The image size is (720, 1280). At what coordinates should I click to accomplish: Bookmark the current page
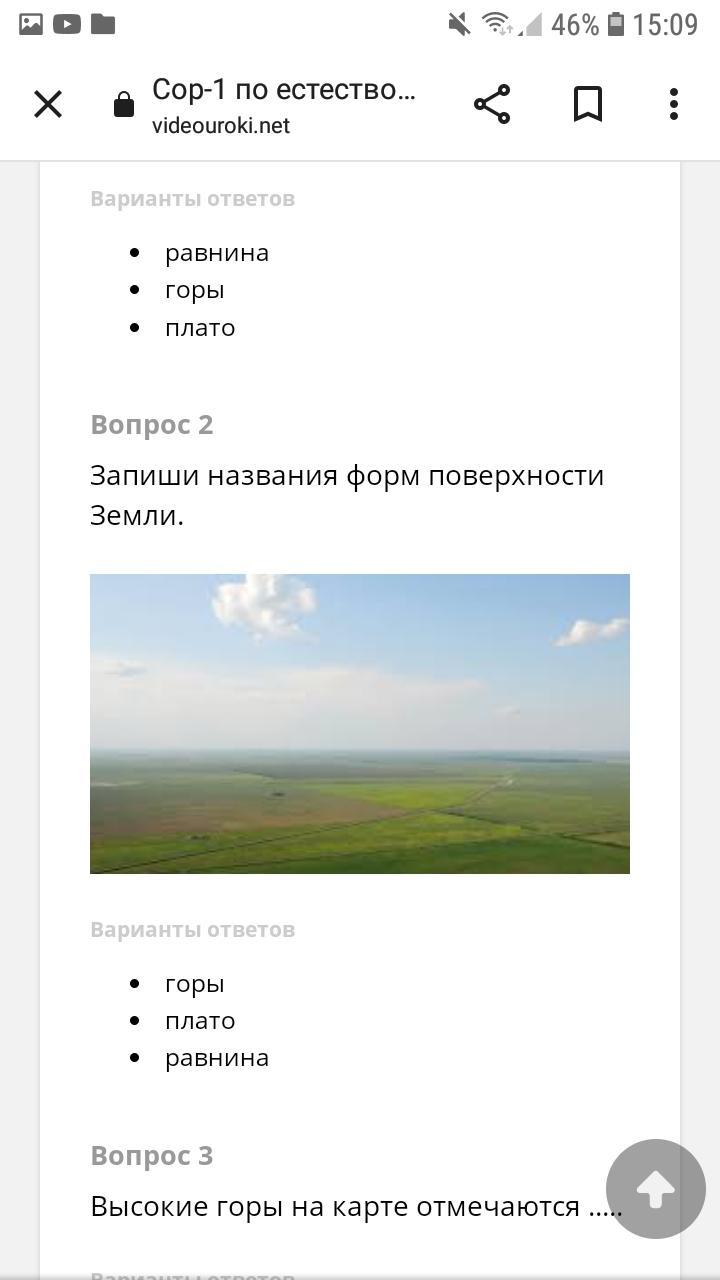588,104
